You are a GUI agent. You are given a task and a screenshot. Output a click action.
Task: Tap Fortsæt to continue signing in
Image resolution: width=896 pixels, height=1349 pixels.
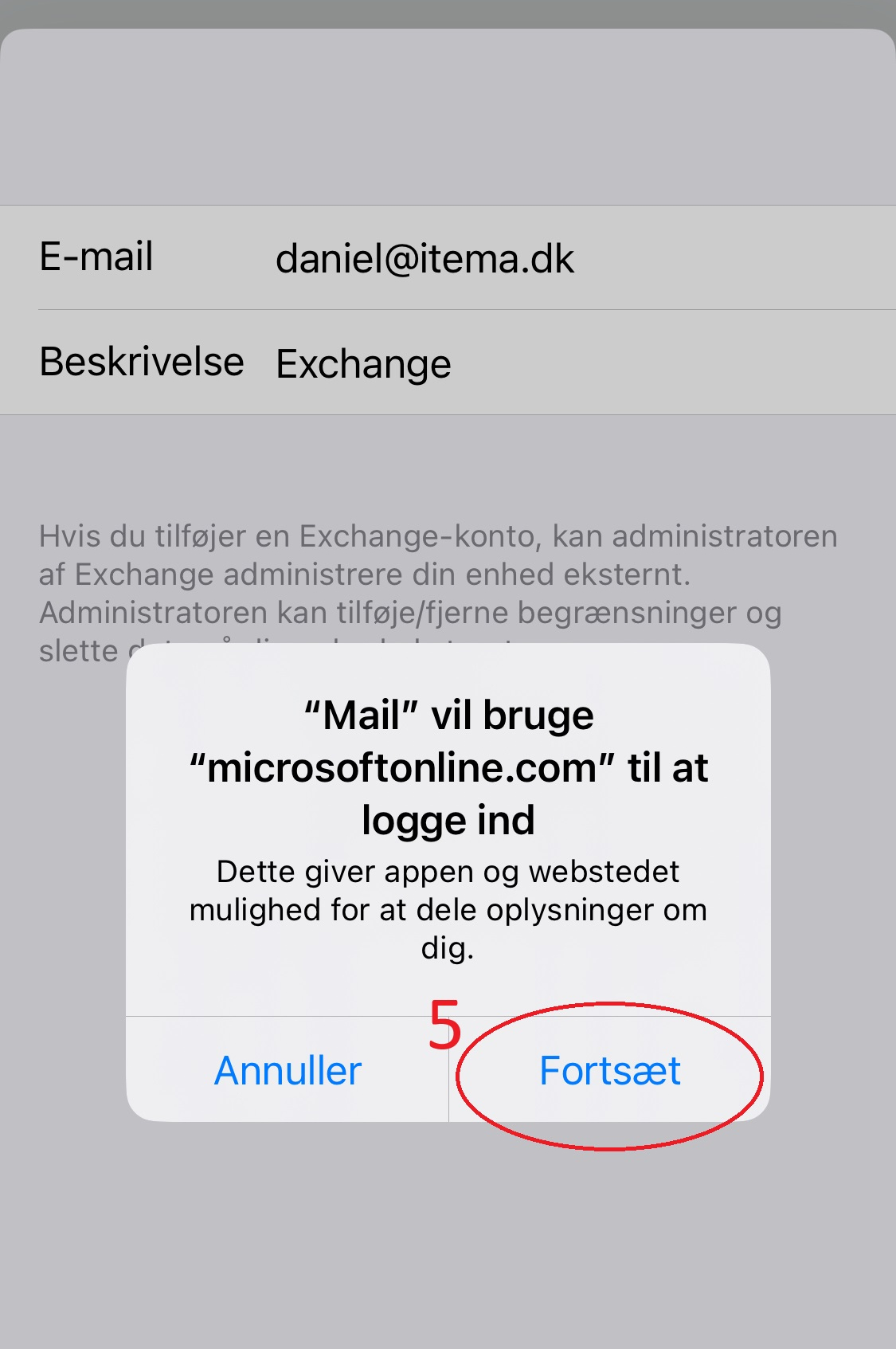tap(609, 1070)
